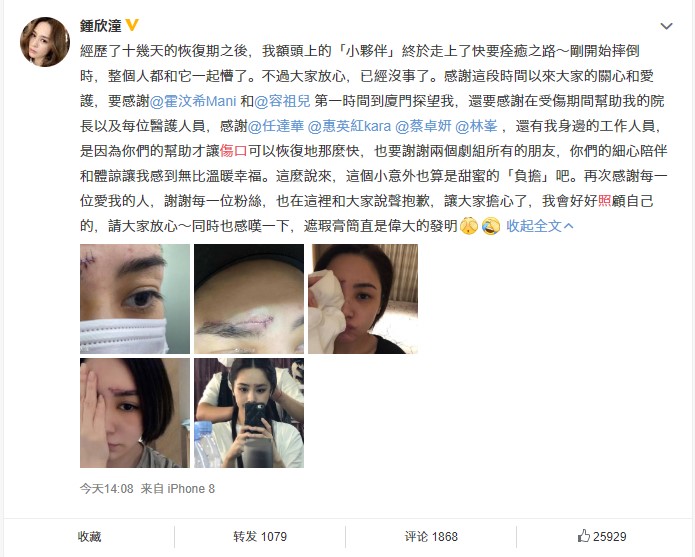View the second photo of the eyebrow scar
Image resolution: width=695 pixels, height=557 pixels.
point(249,299)
